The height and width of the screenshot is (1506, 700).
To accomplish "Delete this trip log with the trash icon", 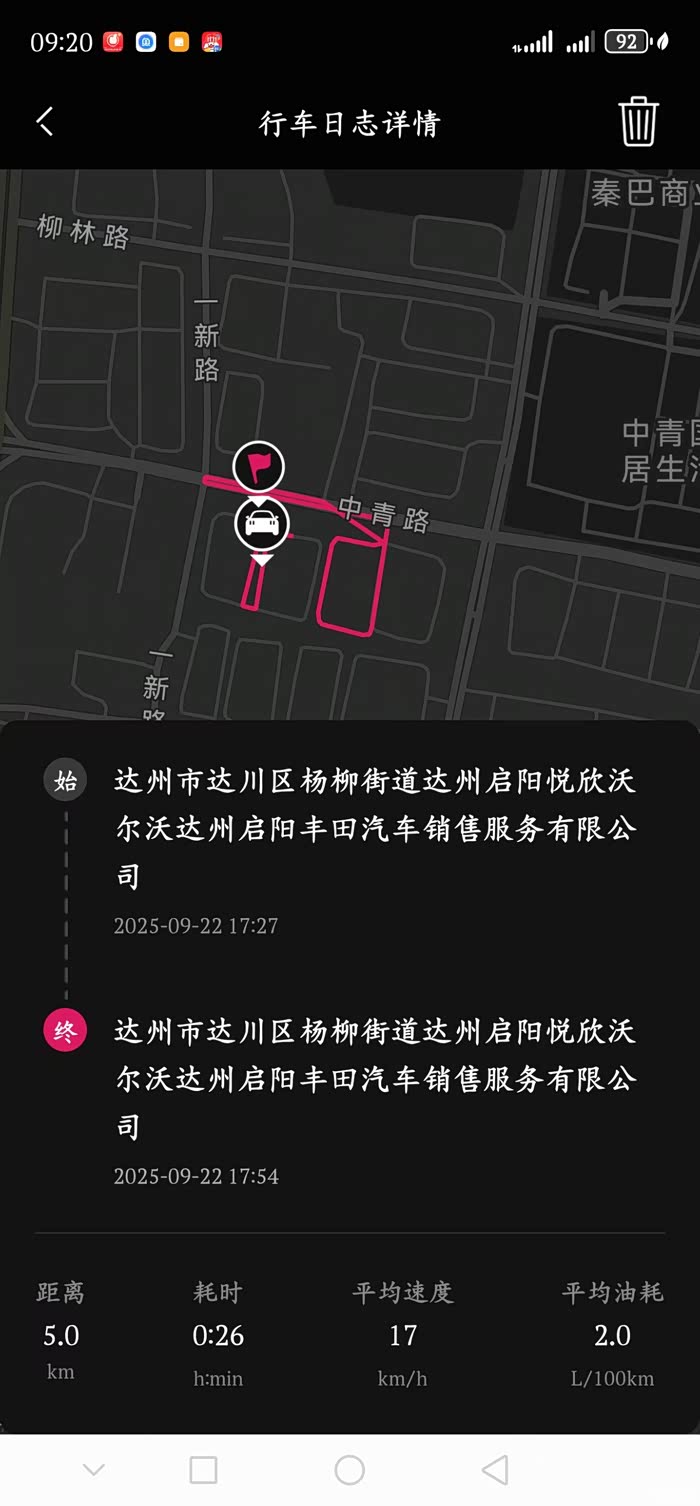I will point(638,122).
